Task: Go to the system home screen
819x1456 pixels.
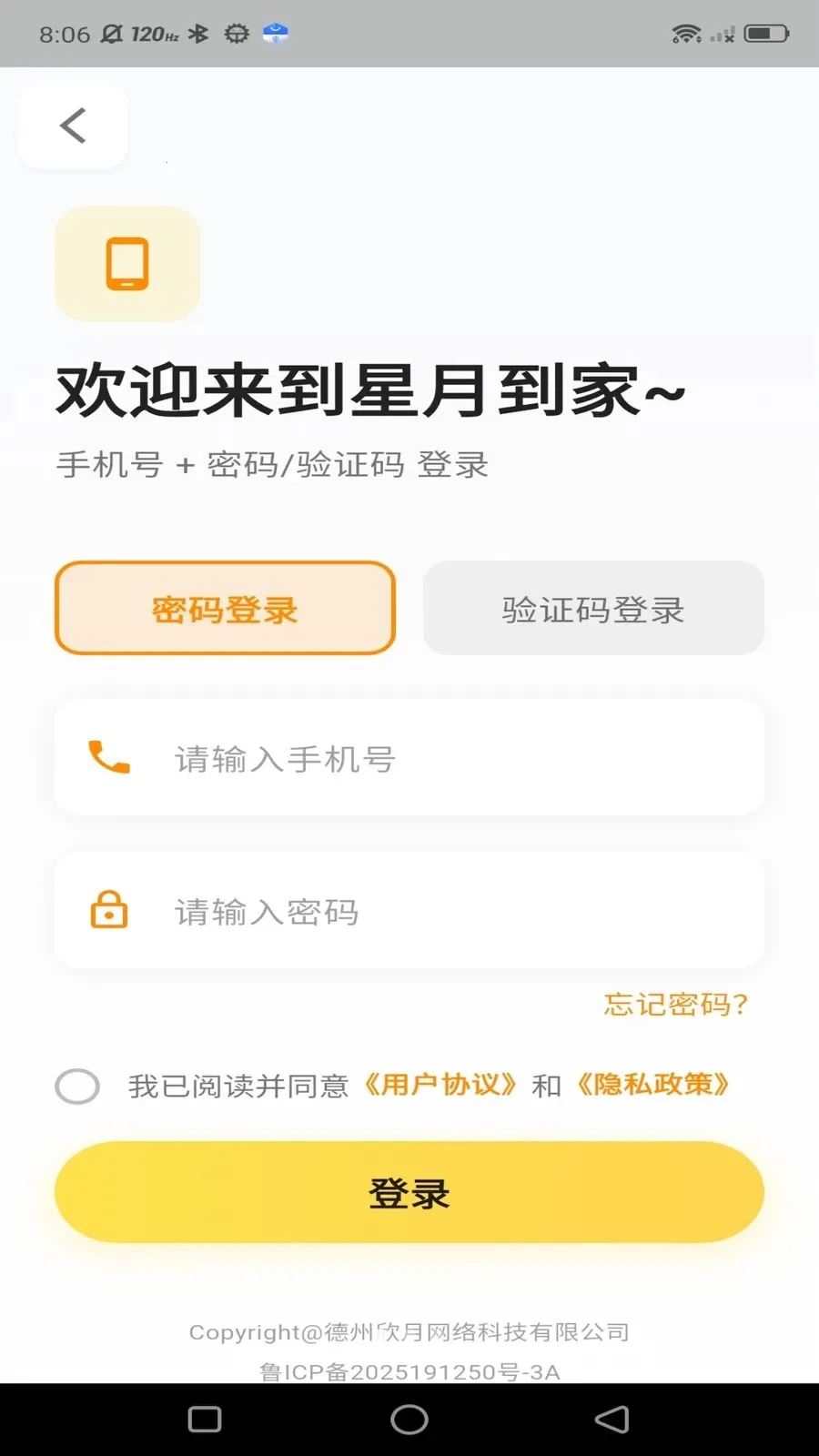Action: 409,1419
